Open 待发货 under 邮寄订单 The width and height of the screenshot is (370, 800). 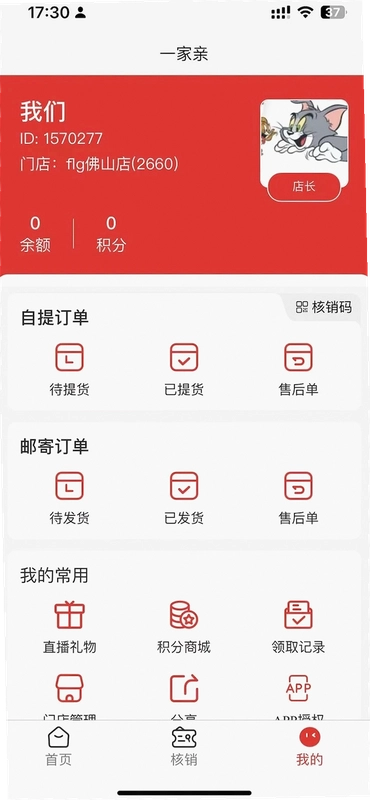(x=69, y=498)
